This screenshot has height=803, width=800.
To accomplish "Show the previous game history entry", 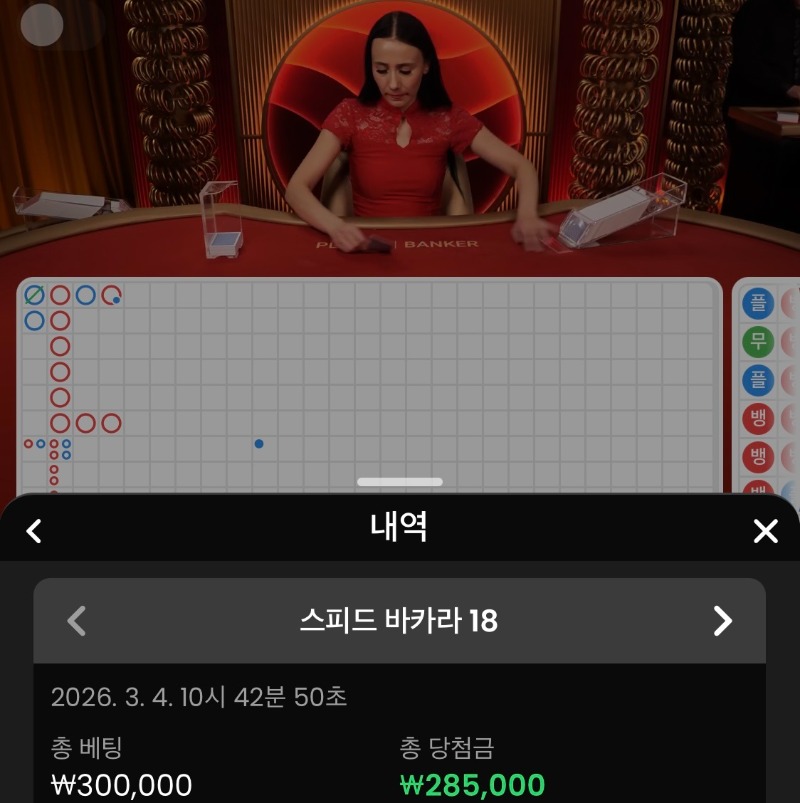I will 76,621.
